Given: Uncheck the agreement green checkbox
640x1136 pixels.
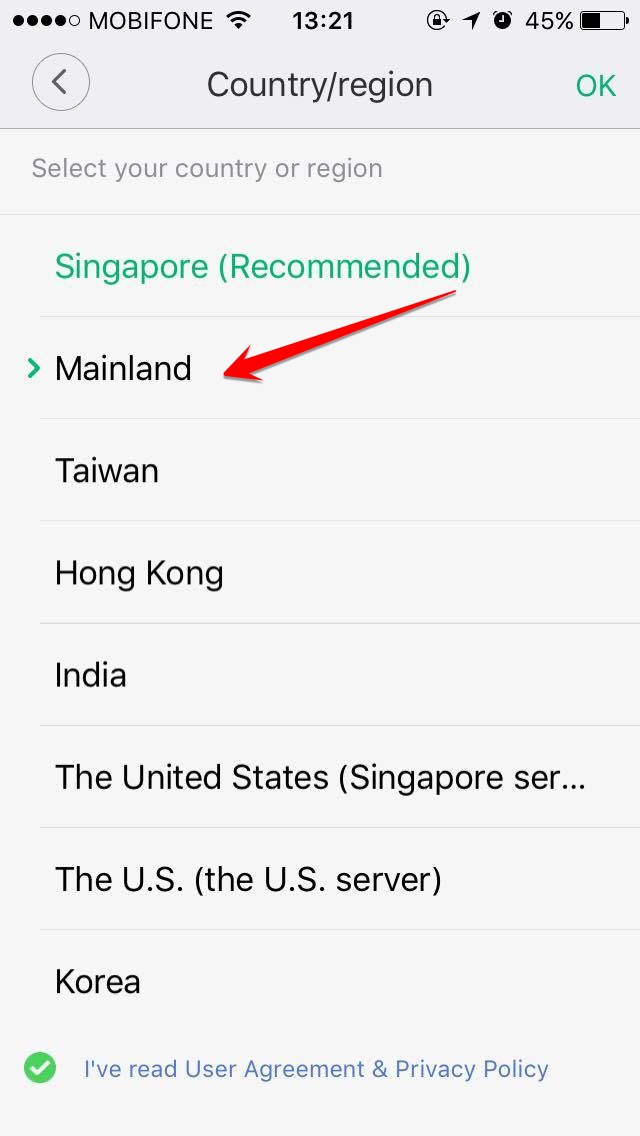Looking at the screenshot, I should click(40, 1068).
